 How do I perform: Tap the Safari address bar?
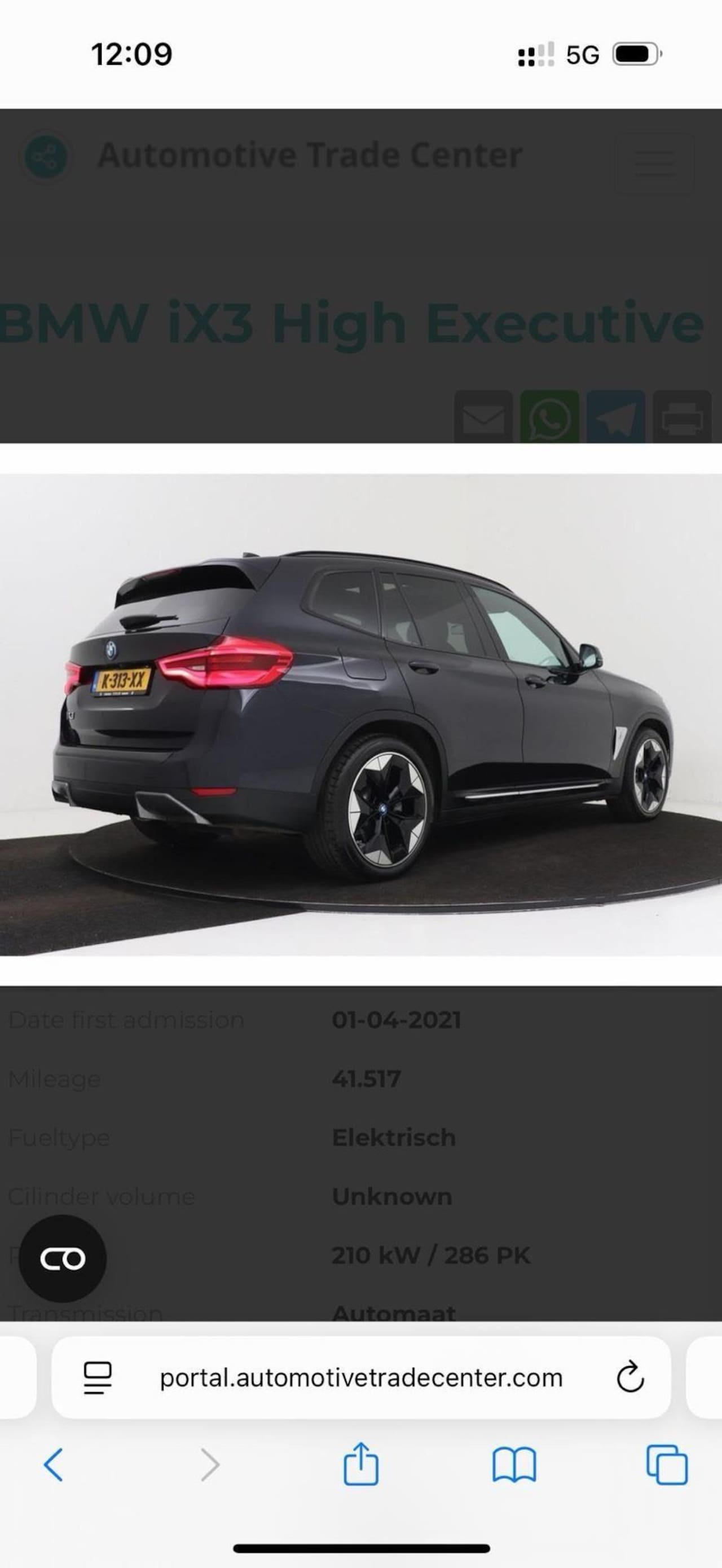tap(361, 1377)
